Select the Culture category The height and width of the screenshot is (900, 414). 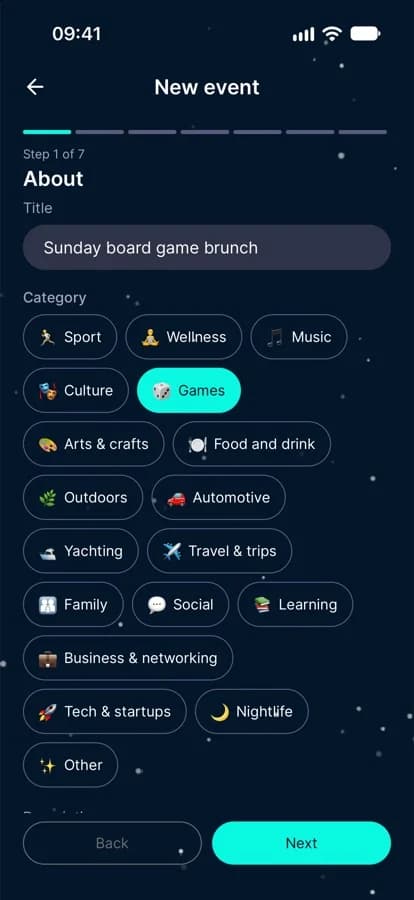click(x=76, y=390)
